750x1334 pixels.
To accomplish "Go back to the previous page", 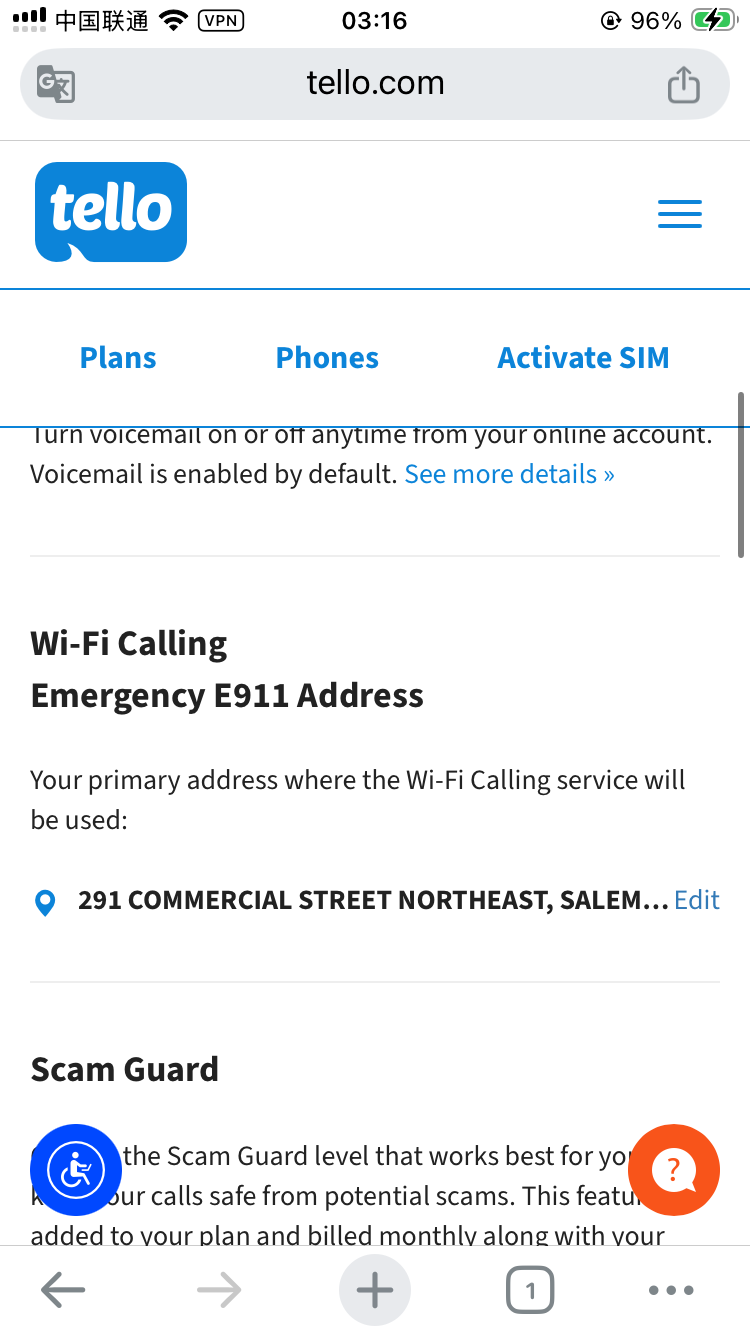I will pos(62,1290).
